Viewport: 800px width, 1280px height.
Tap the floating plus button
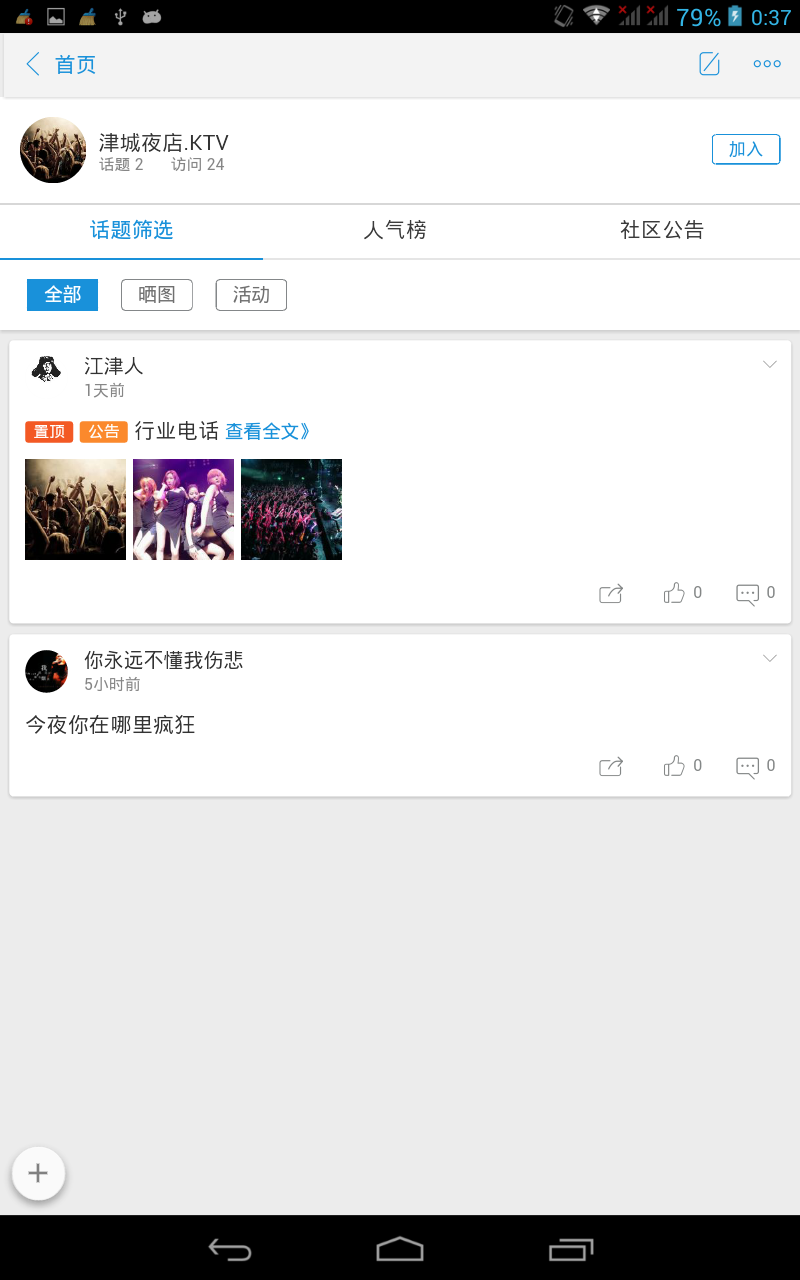point(38,1173)
